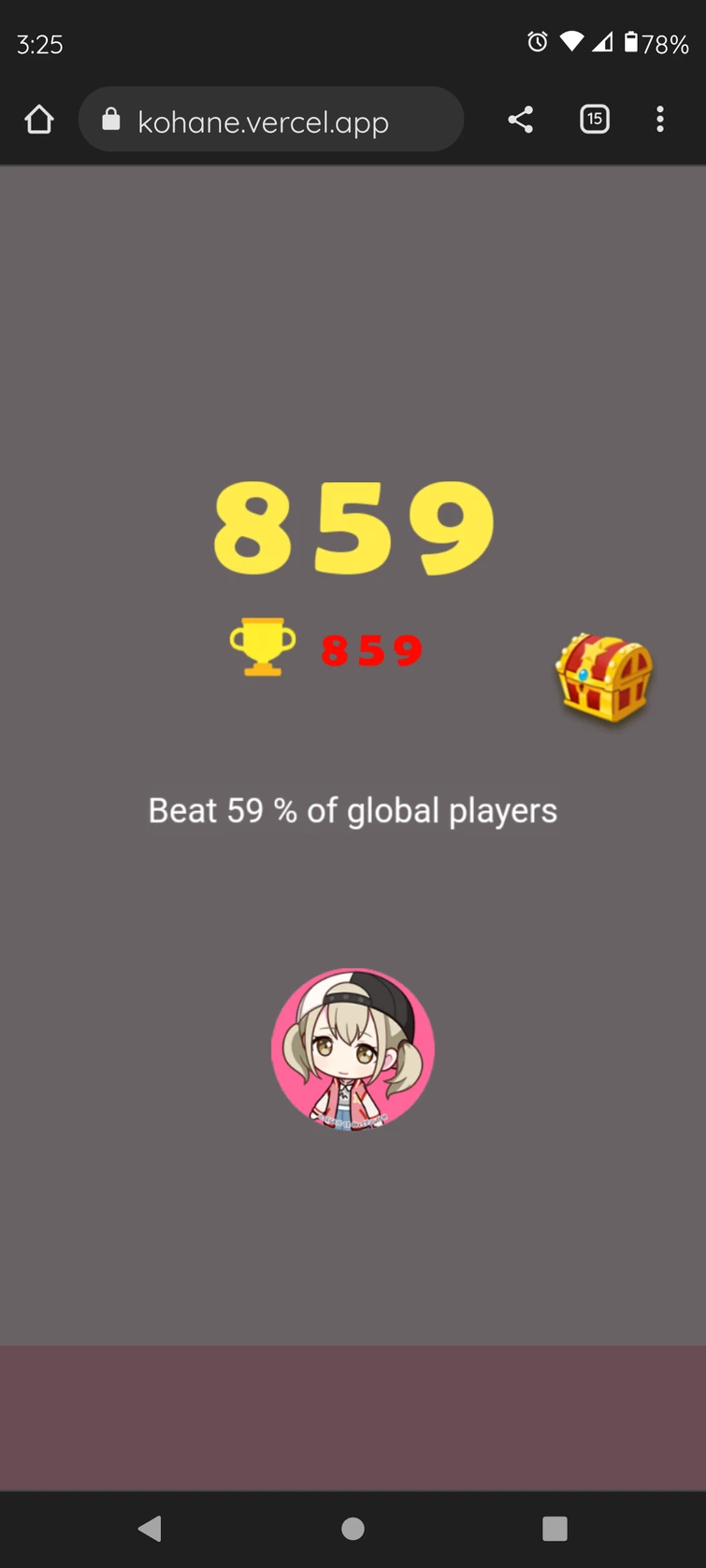The height and width of the screenshot is (1568, 706).
Task: Go back using the system back button
Action: point(150,1529)
